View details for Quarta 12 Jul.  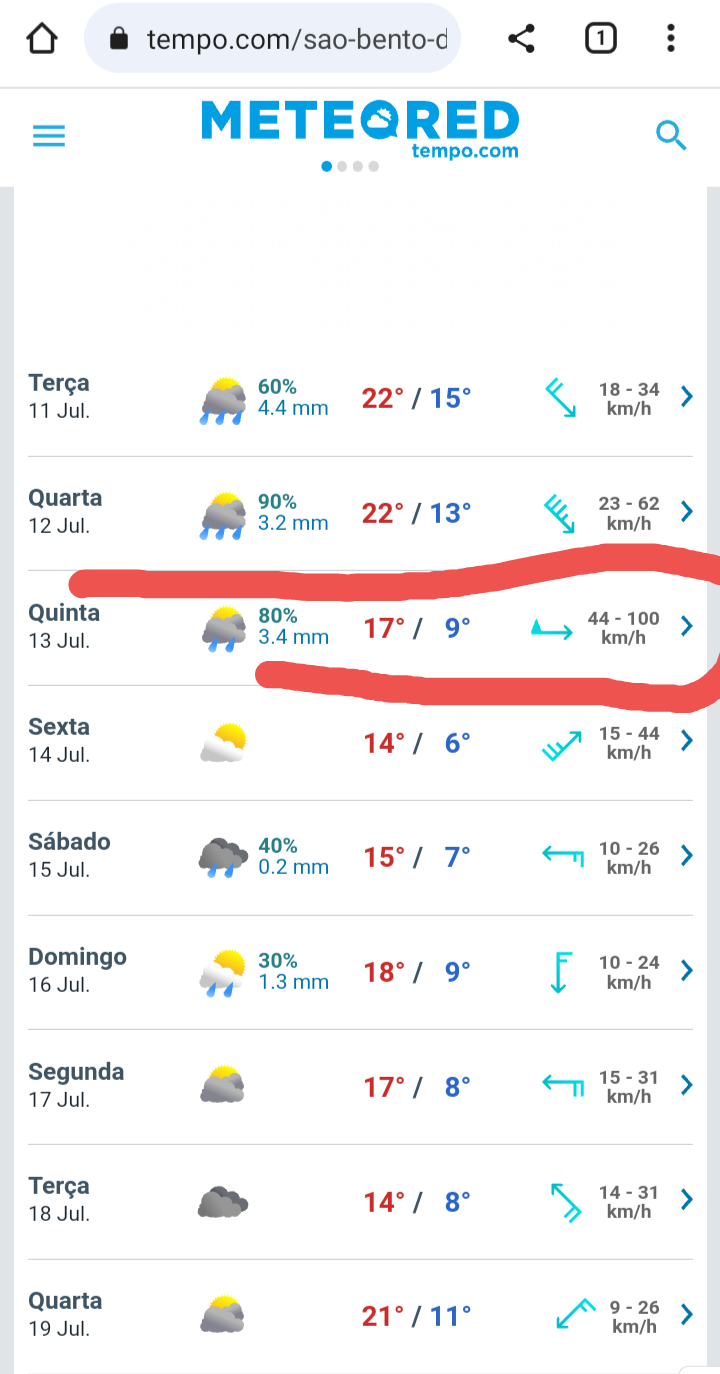(x=360, y=514)
